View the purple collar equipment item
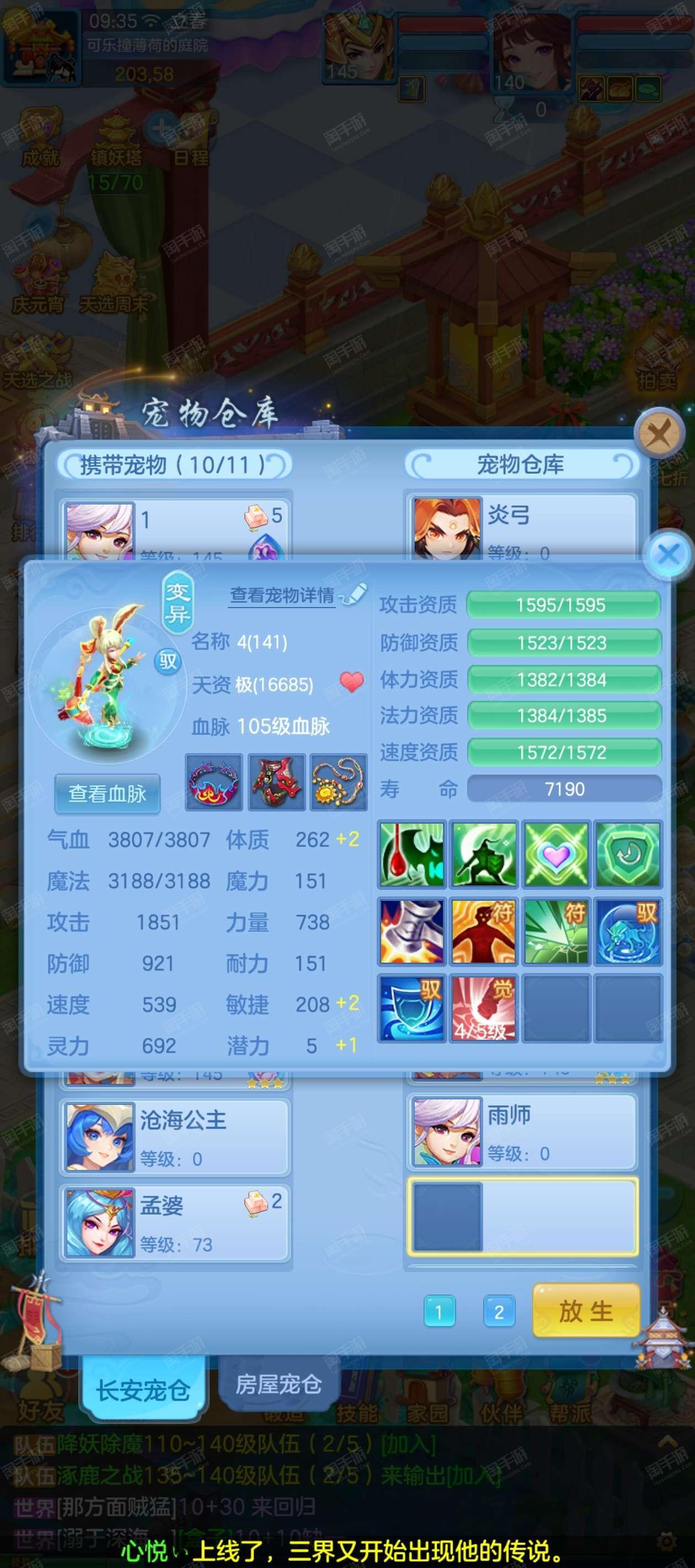Viewport: 695px width, 1568px height. click(x=214, y=782)
